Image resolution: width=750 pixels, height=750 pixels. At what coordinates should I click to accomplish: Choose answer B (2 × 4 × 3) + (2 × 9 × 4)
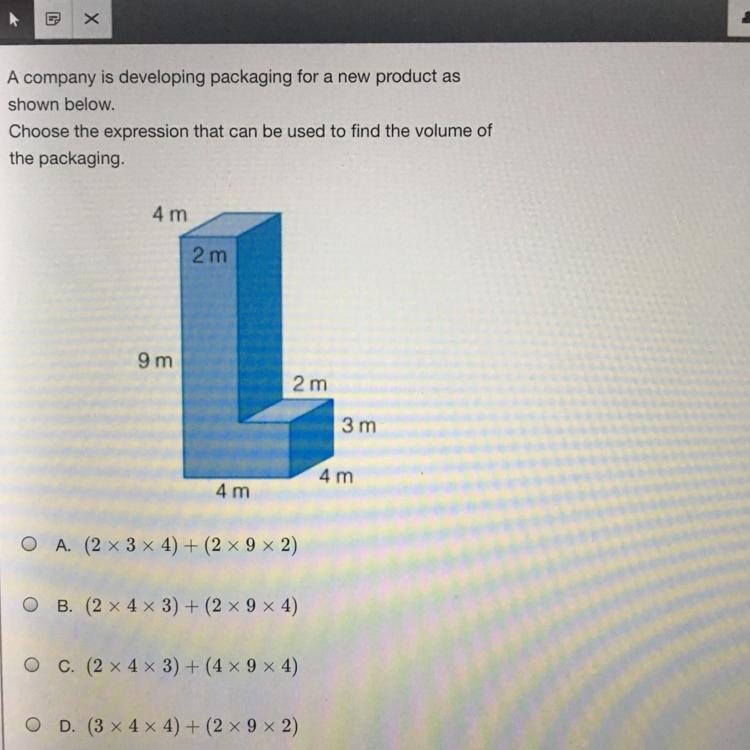33,605
